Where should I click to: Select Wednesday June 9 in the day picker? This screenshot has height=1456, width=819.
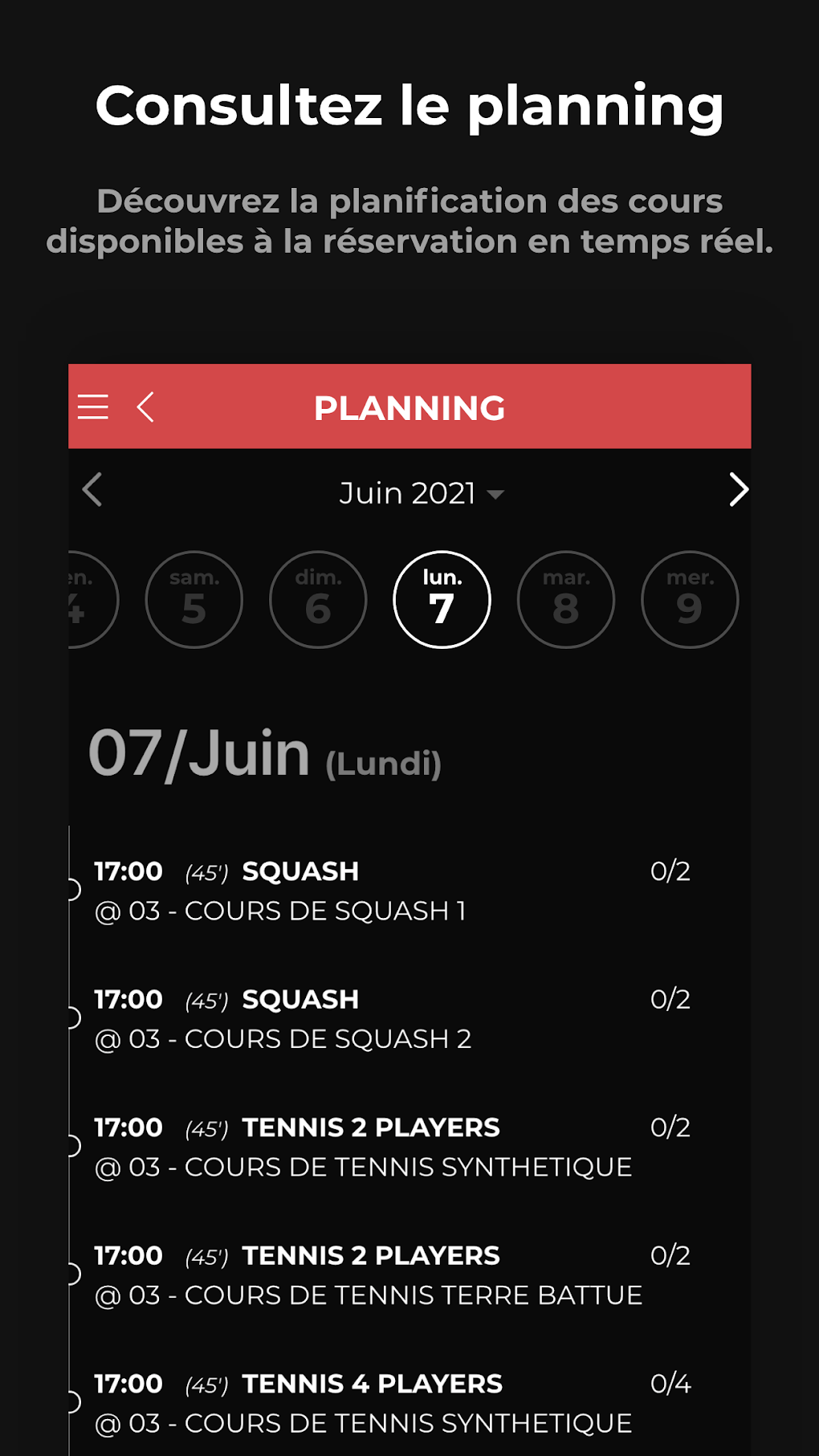point(689,599)
